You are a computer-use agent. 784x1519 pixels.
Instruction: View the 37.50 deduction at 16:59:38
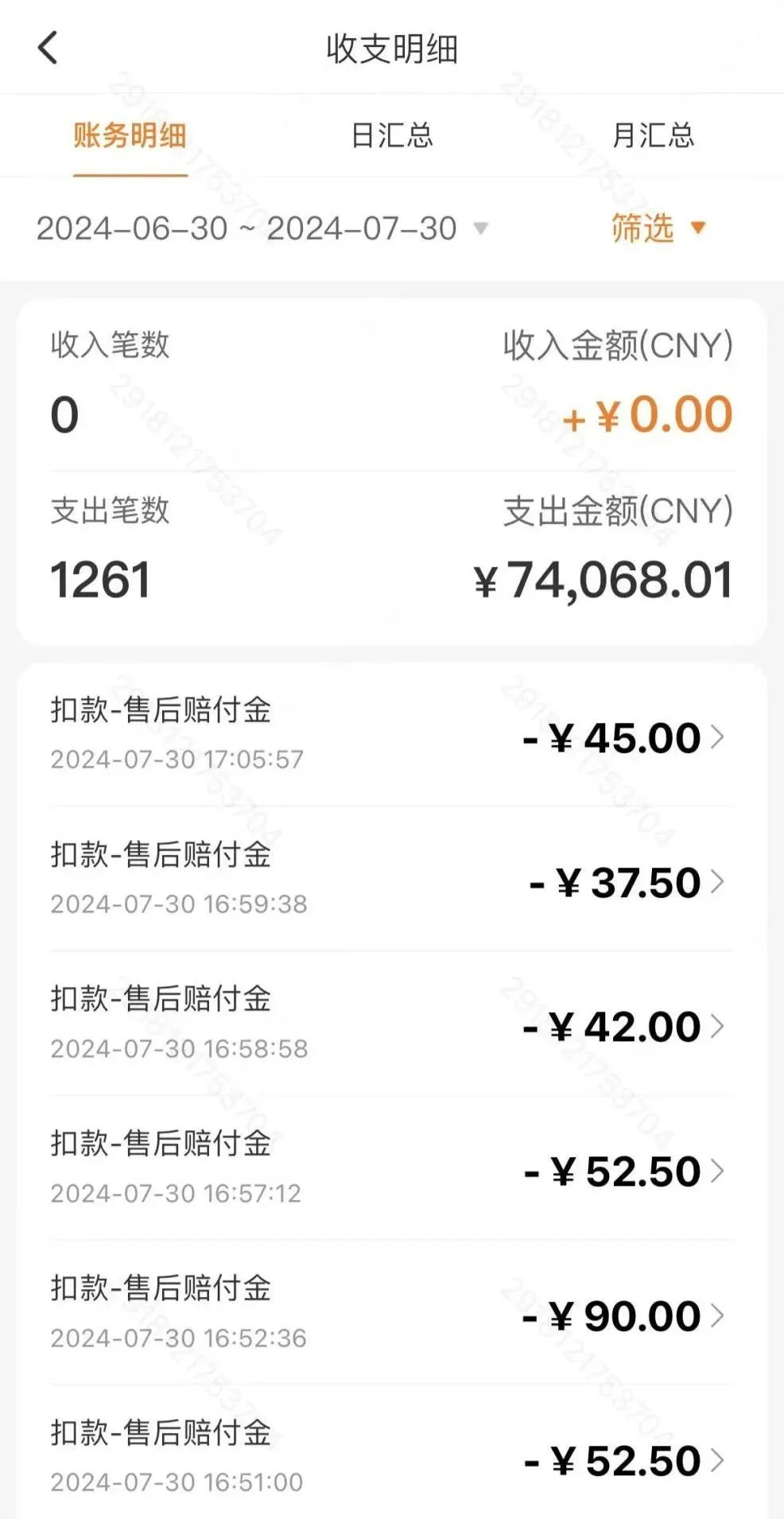click(391, 879)
